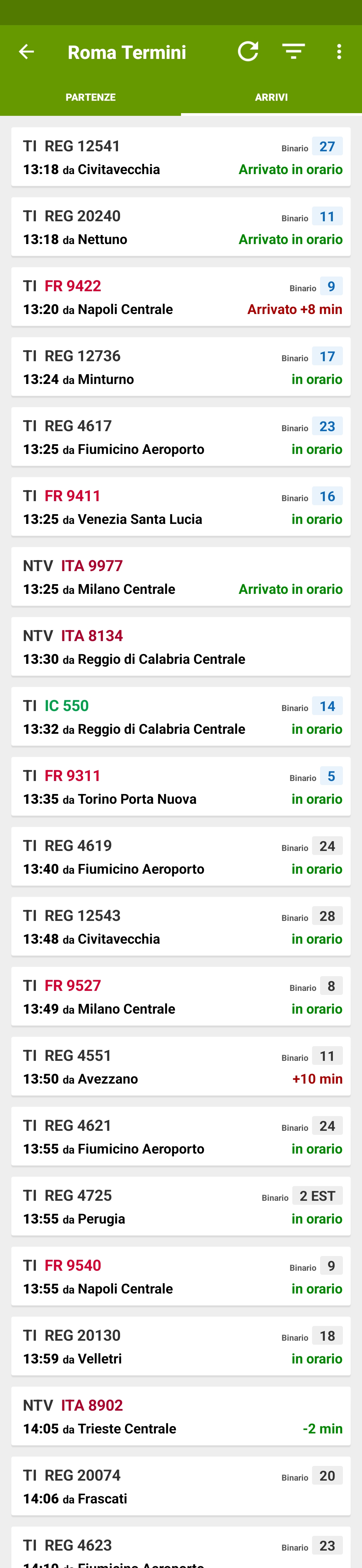Open ITA 8134 from Reggio di Calabria
The width and height of the screenshot is (362, 1568).
[181, 647]
